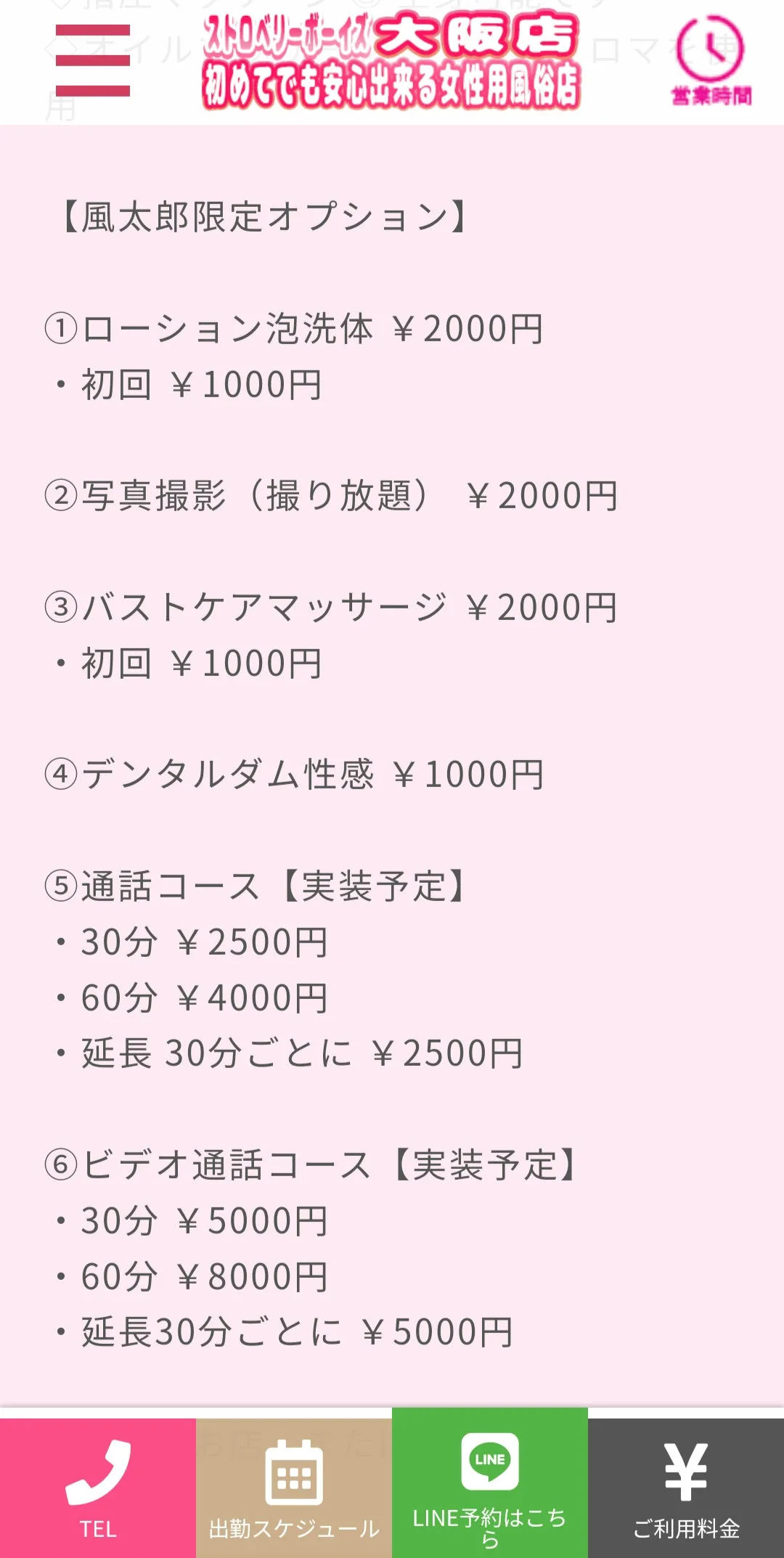
Task: Book through LINE予約はこちら
Action: point(490,1483)
